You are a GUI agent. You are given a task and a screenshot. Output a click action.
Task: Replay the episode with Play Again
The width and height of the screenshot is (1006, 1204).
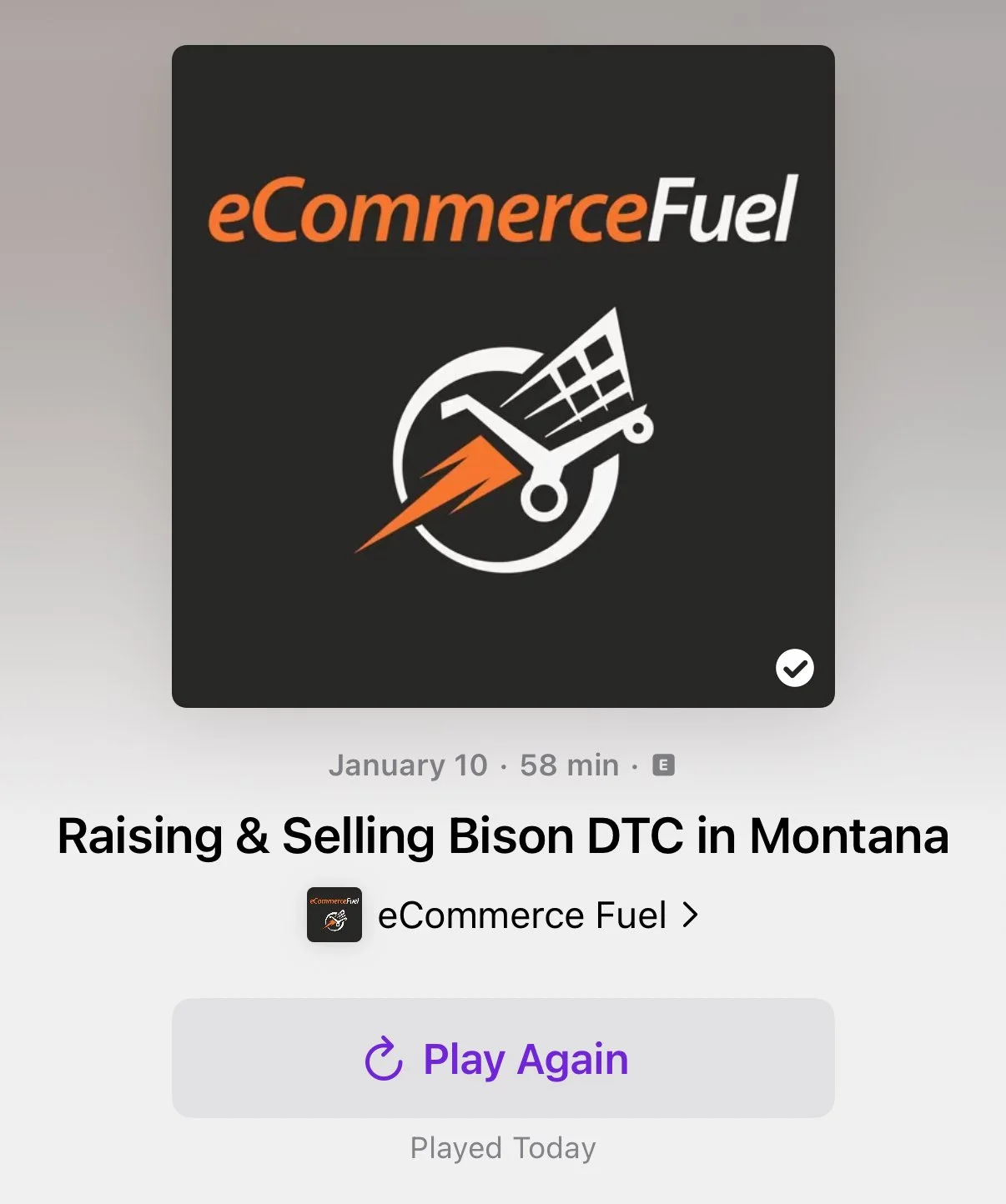point(502,1058)
